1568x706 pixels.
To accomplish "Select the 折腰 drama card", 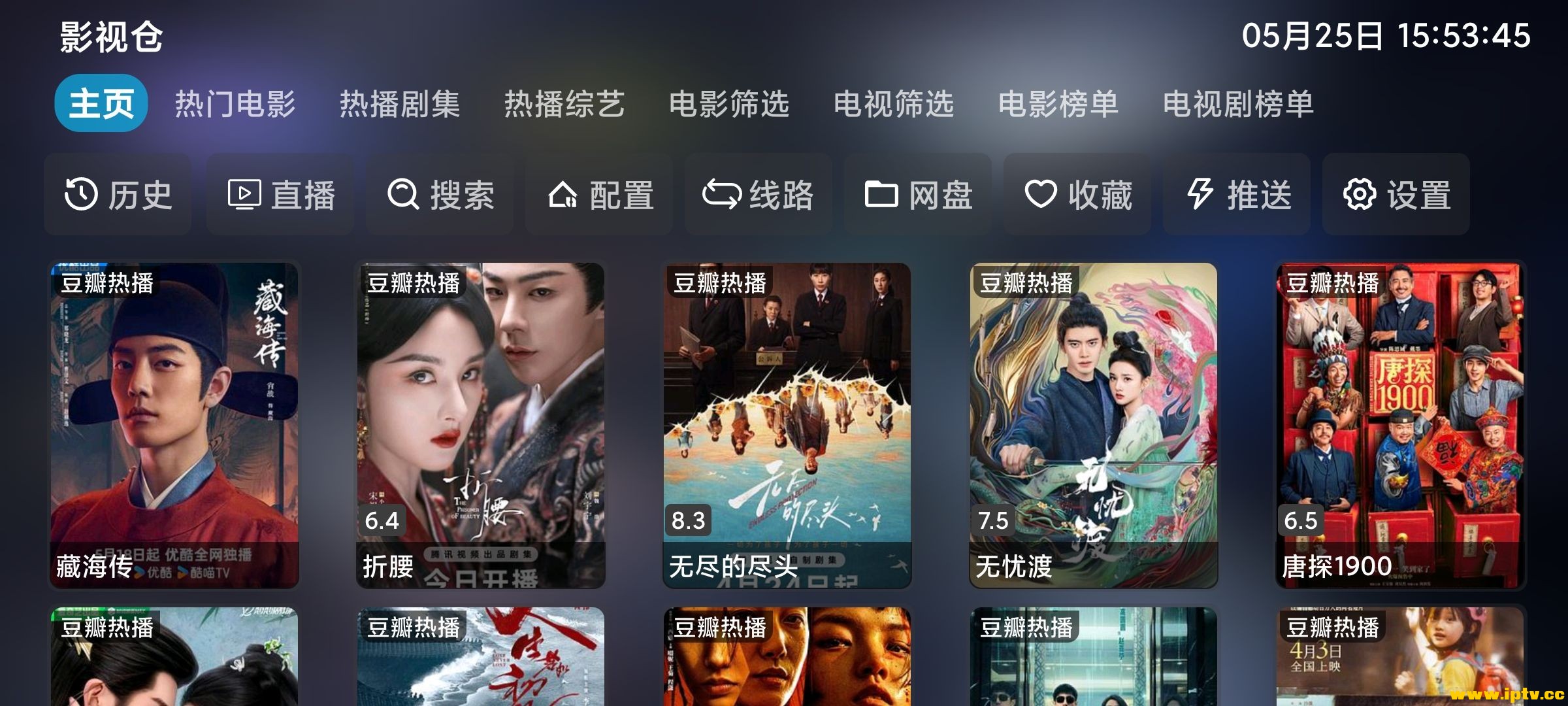I will pyautogui.click(x=481, y=425).
